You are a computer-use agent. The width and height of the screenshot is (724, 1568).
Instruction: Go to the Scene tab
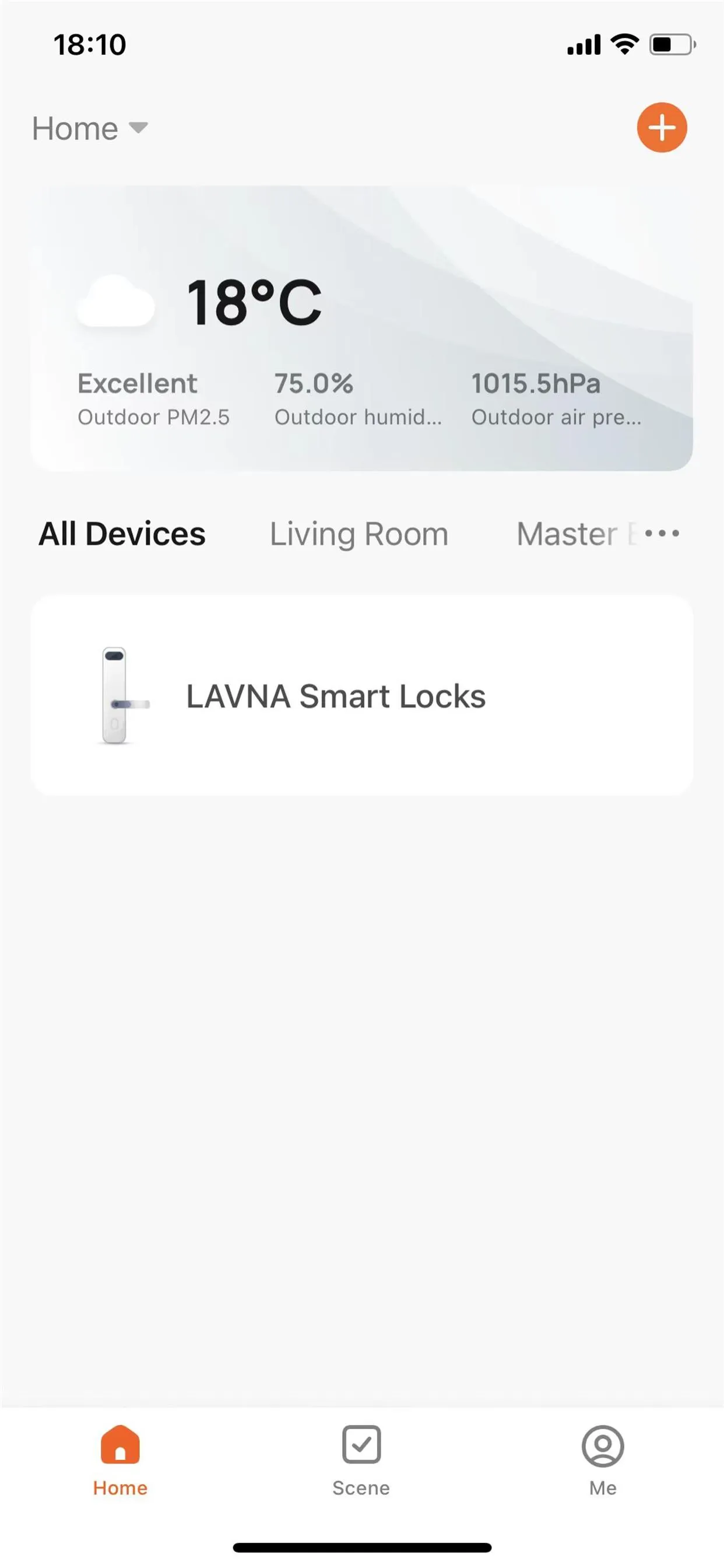click(361, 1461)
